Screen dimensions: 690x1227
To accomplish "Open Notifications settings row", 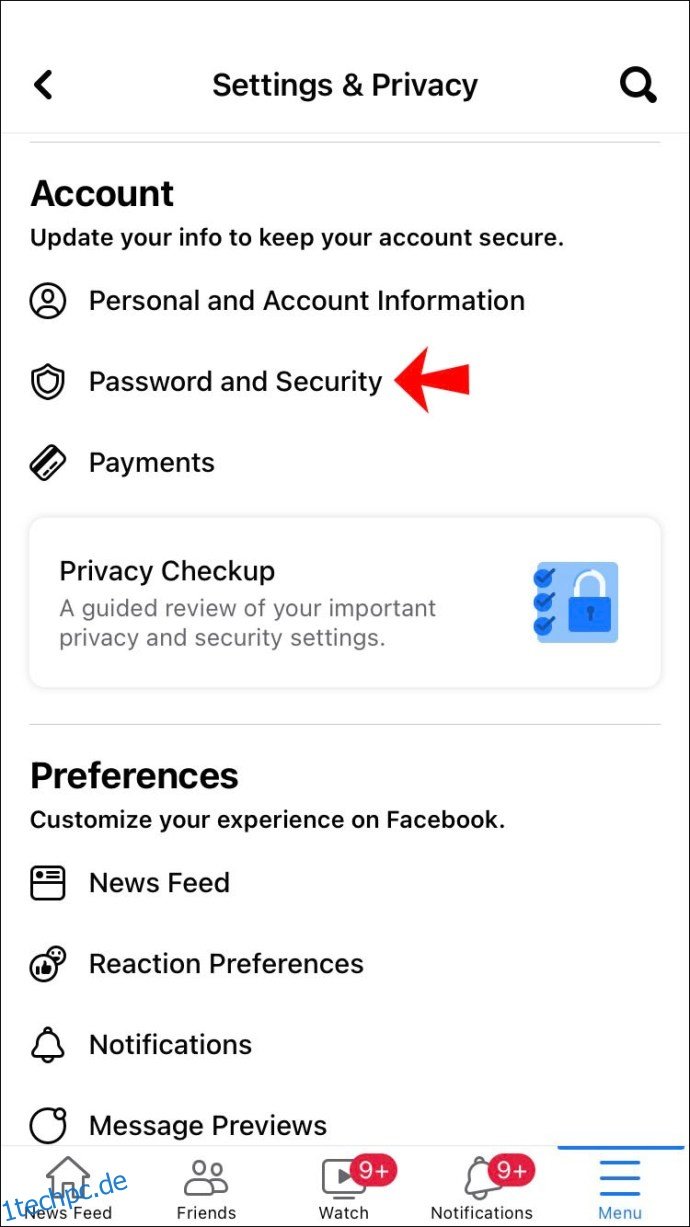I will [x=345, y=1044].
